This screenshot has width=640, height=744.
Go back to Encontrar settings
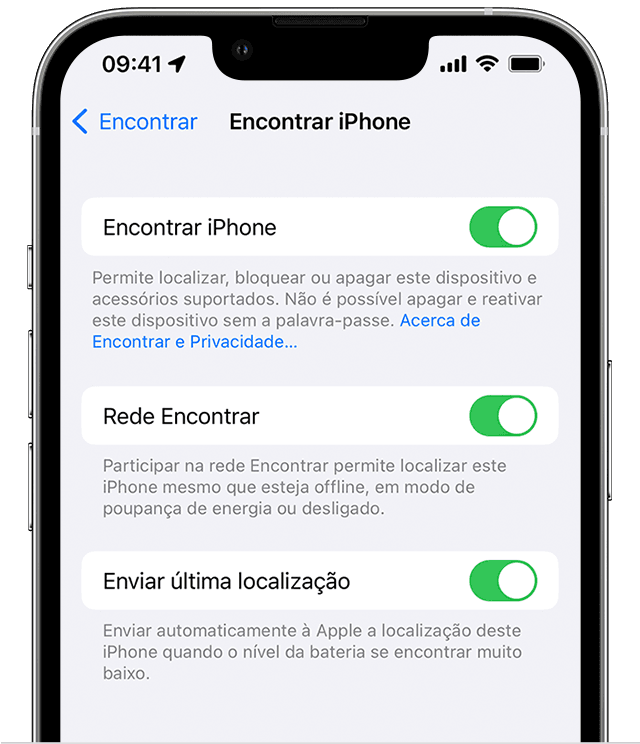coord(135,122)
